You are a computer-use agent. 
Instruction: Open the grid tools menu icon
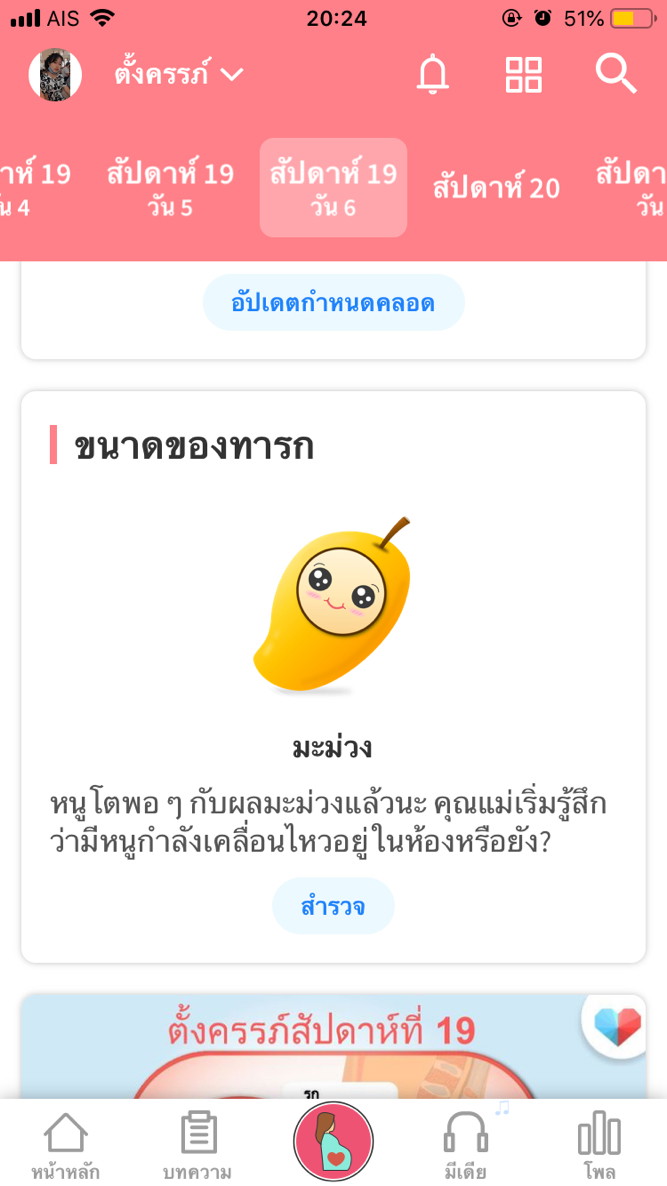[523, 75]
